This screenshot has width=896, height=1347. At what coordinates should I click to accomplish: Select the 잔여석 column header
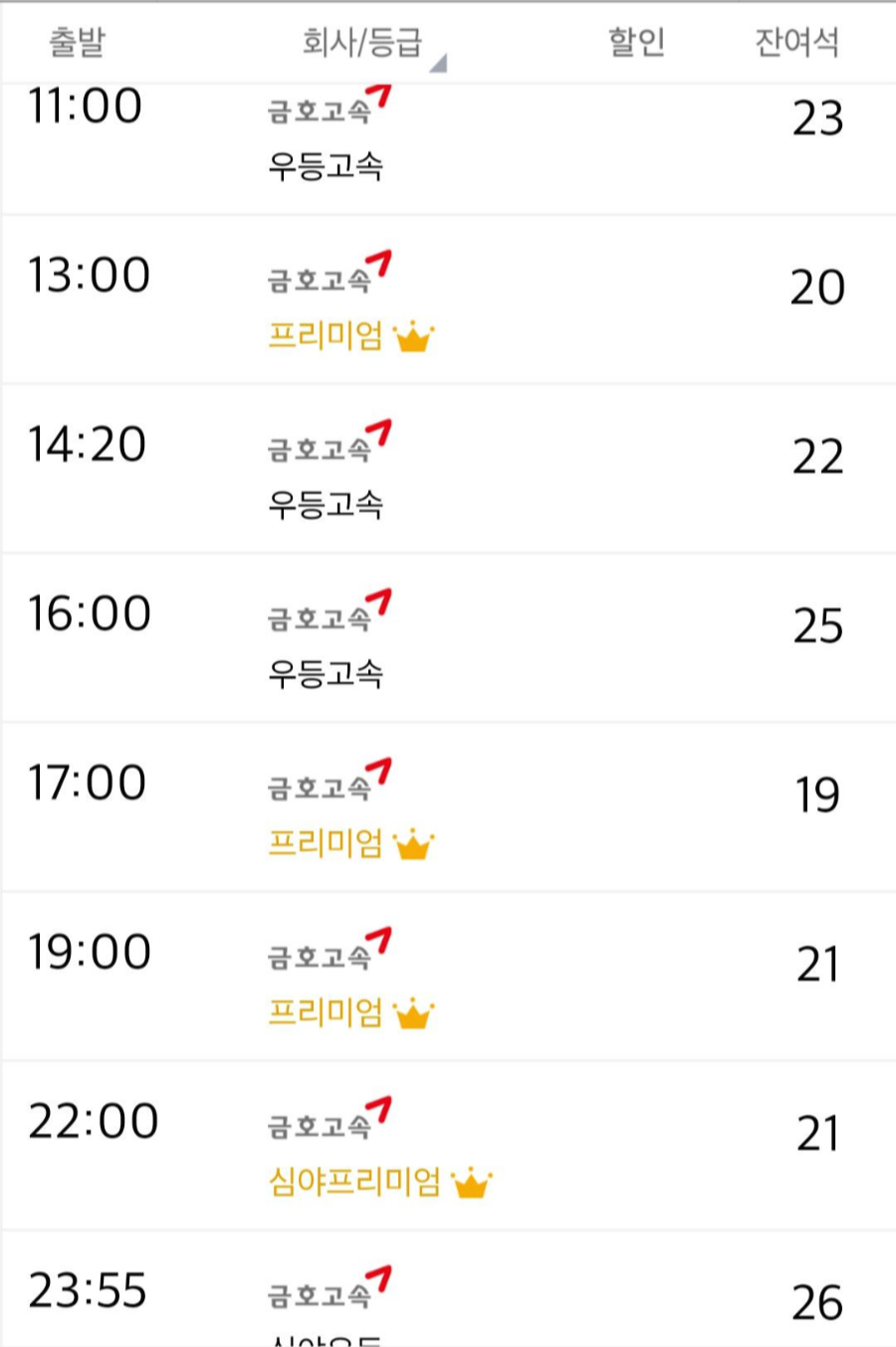click(x=794, y=40)
